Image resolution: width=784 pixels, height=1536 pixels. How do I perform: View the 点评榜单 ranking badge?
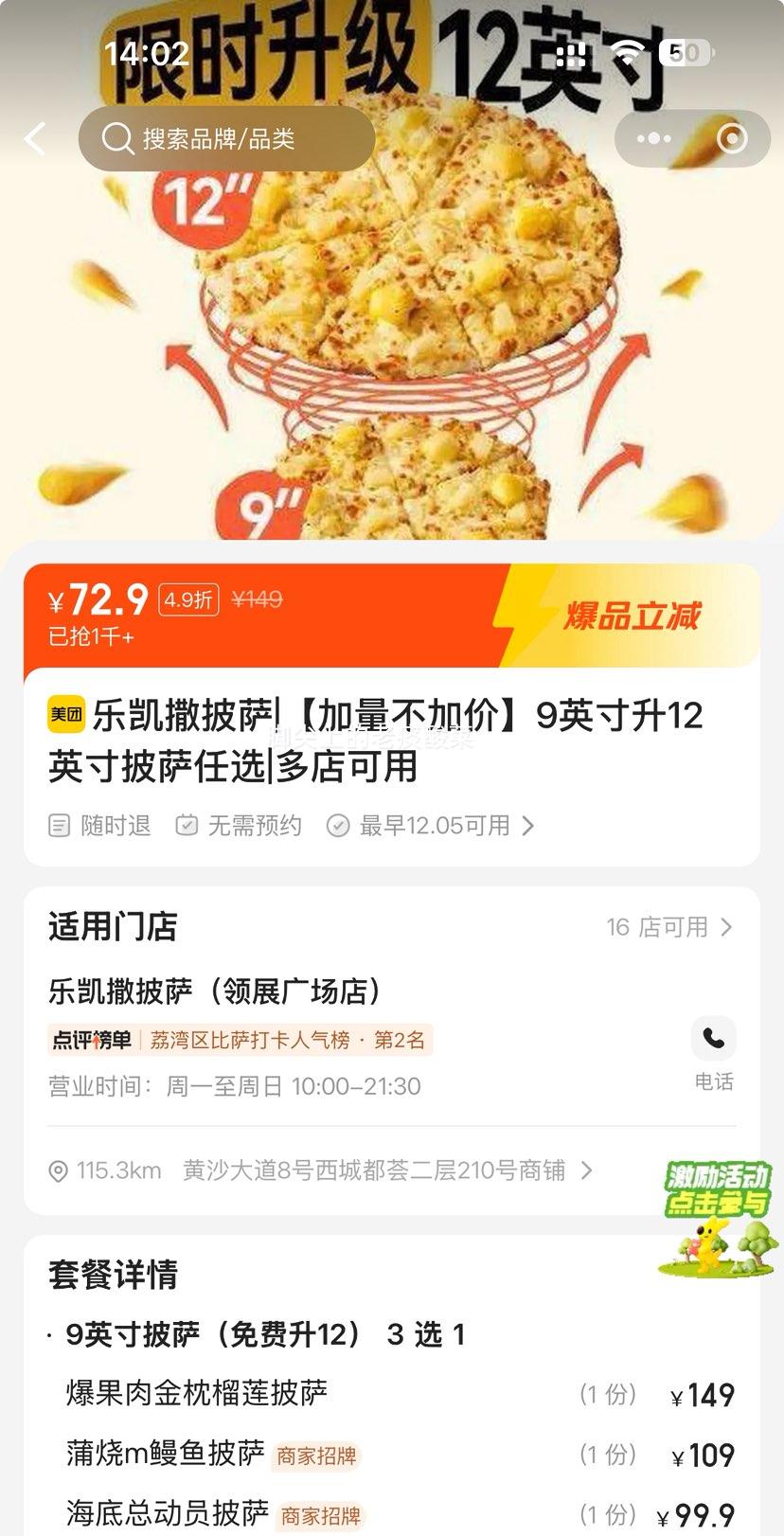point(240,1040)
